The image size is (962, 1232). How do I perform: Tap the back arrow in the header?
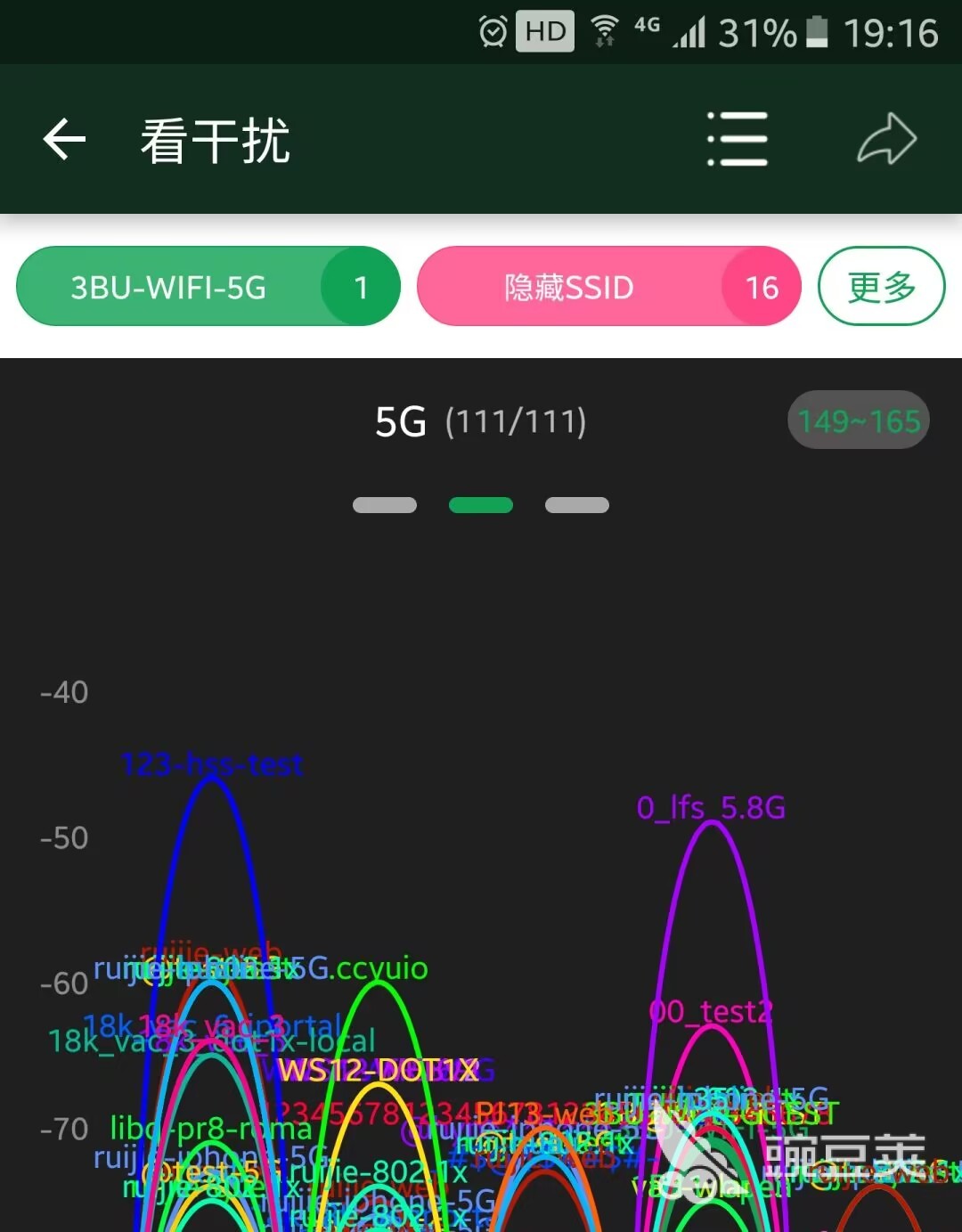[63, 138]
